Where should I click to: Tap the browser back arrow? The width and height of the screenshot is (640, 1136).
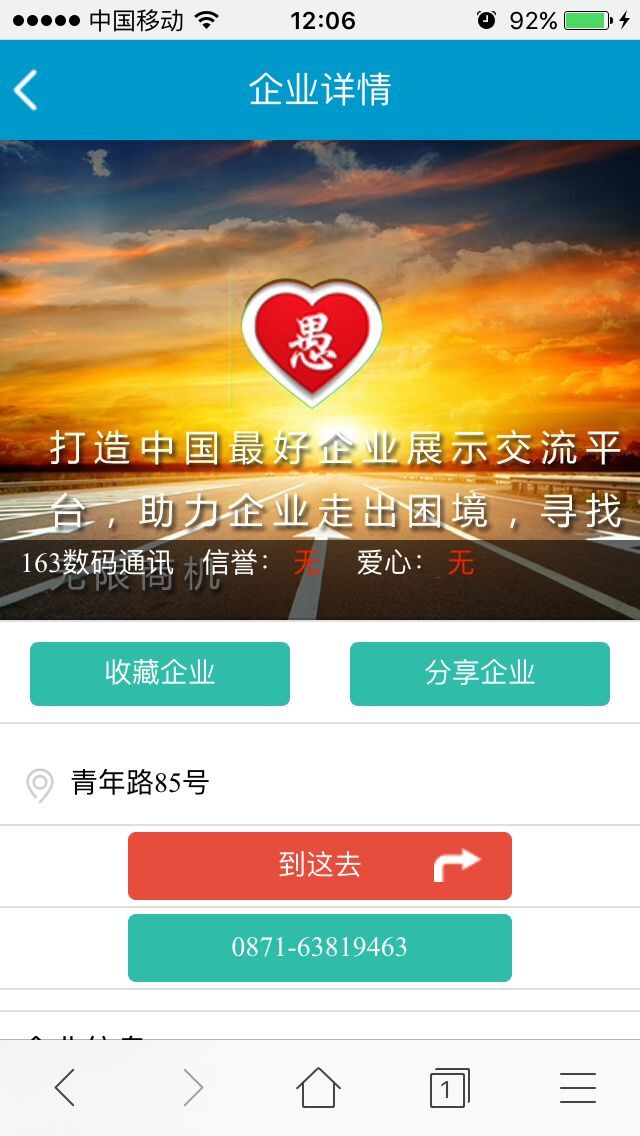[x=65, y=1087]
